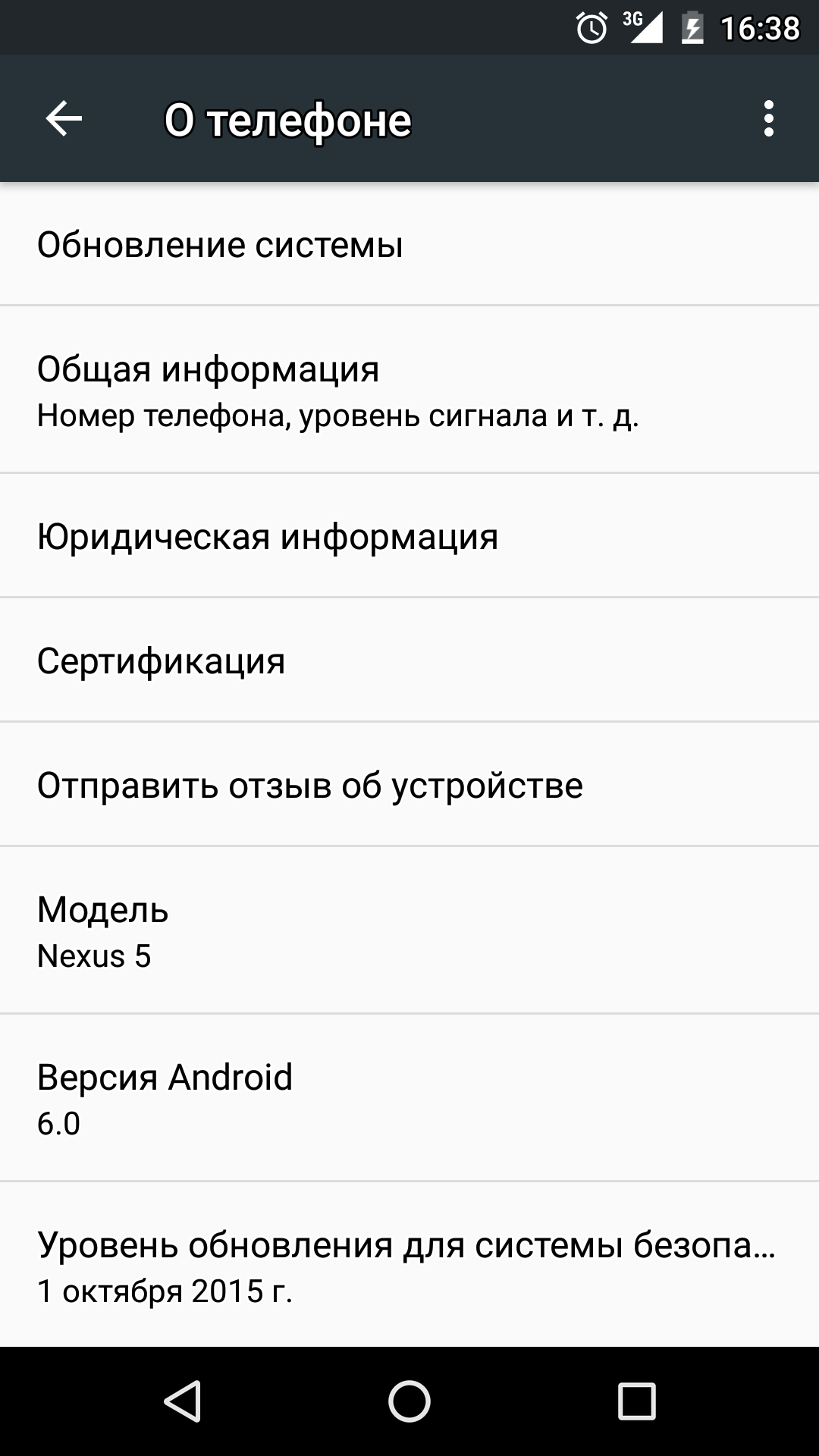Open Обновление системы
This screenshot has width=819, height=1456.
409,245
